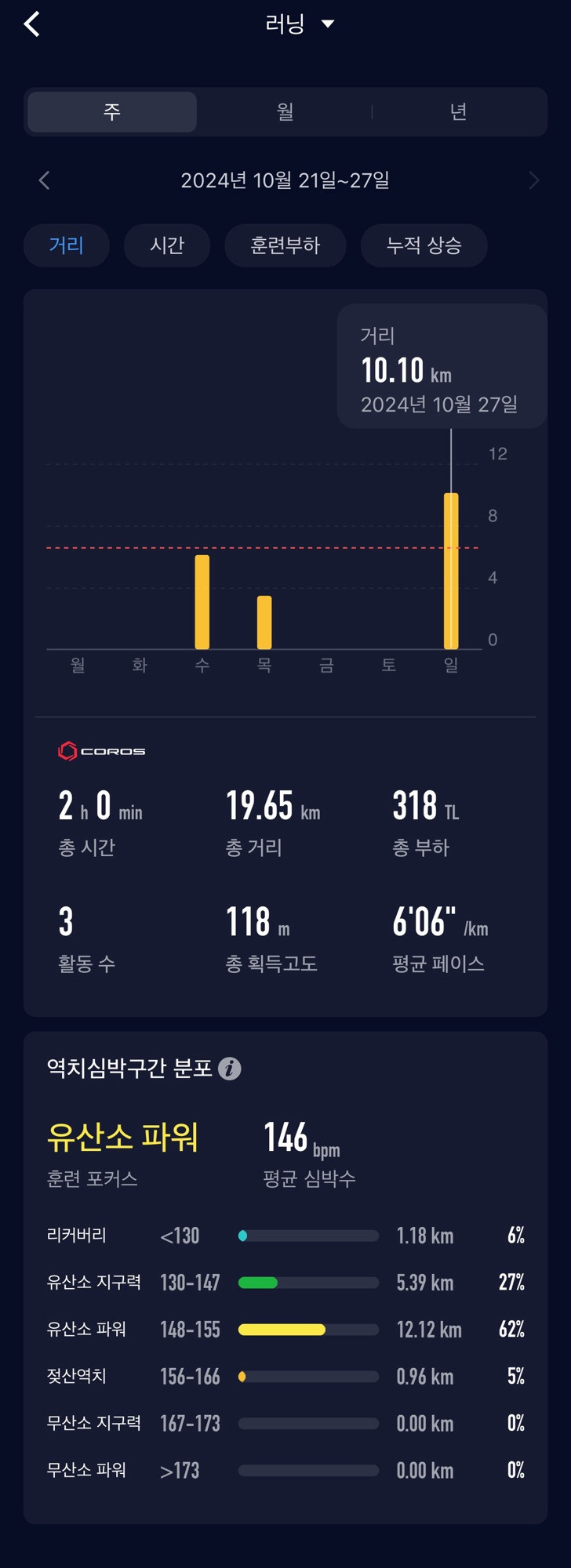Show the 누적 상승 chart

424,245
